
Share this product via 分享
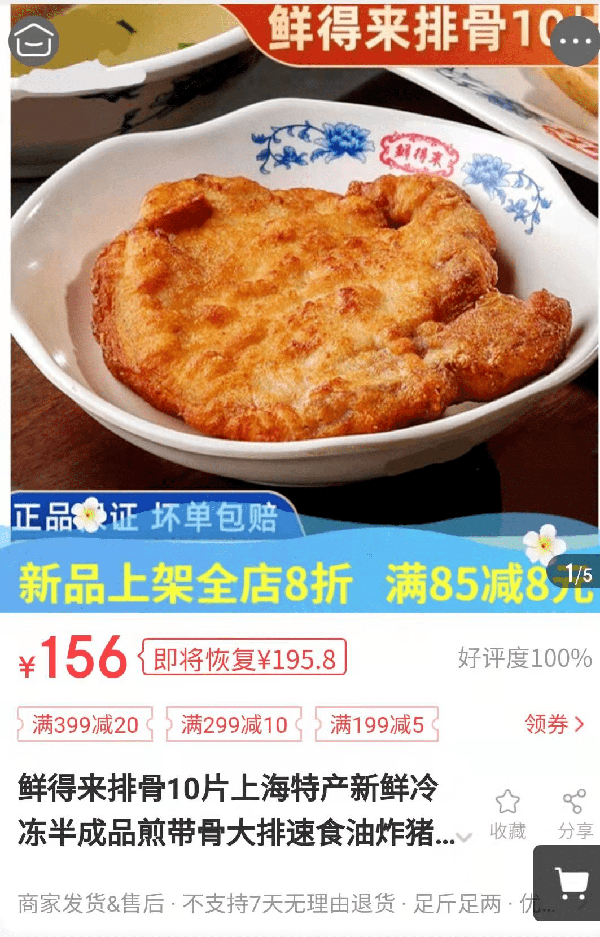575,814
